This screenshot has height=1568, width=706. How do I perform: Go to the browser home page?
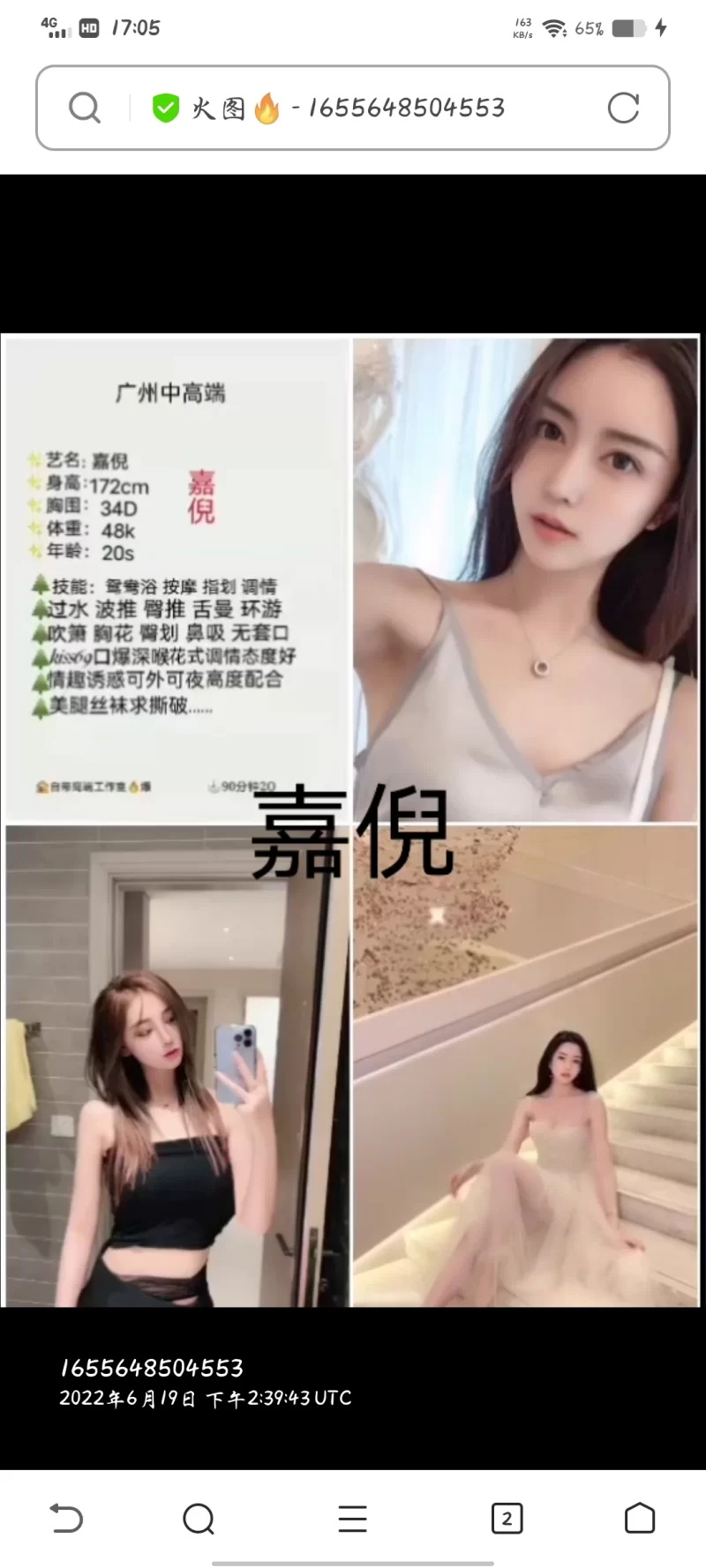pos(639,1519)
